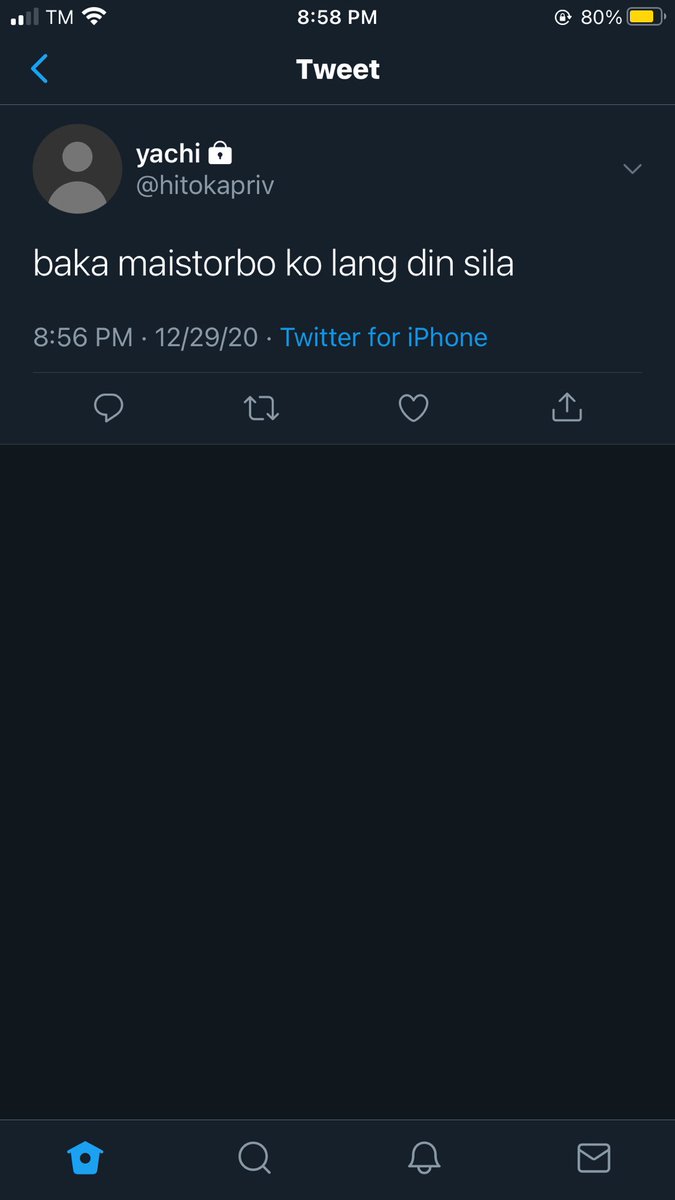Like the tweet with the heart
This screenshot has height=1200, width=675.
(413, 407)
